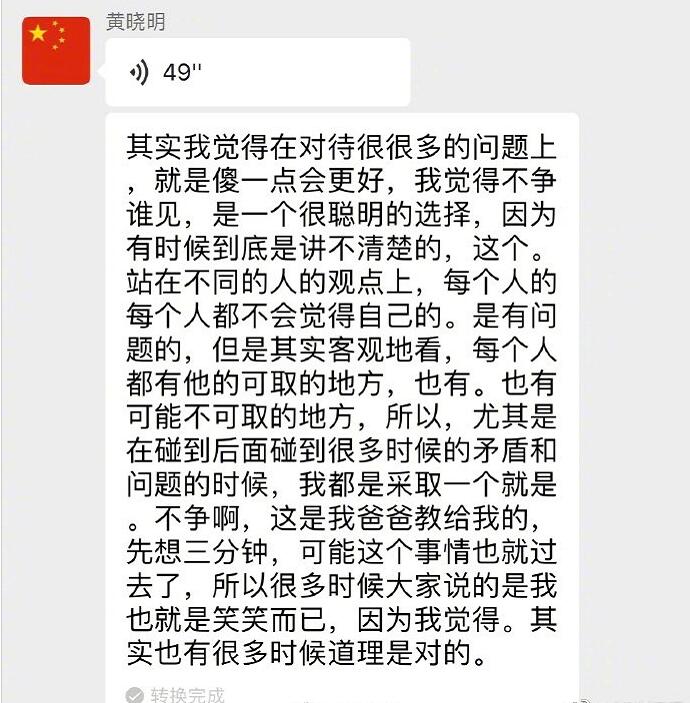
Task: Play the 49-second voice message
Action: click(257, 73)
